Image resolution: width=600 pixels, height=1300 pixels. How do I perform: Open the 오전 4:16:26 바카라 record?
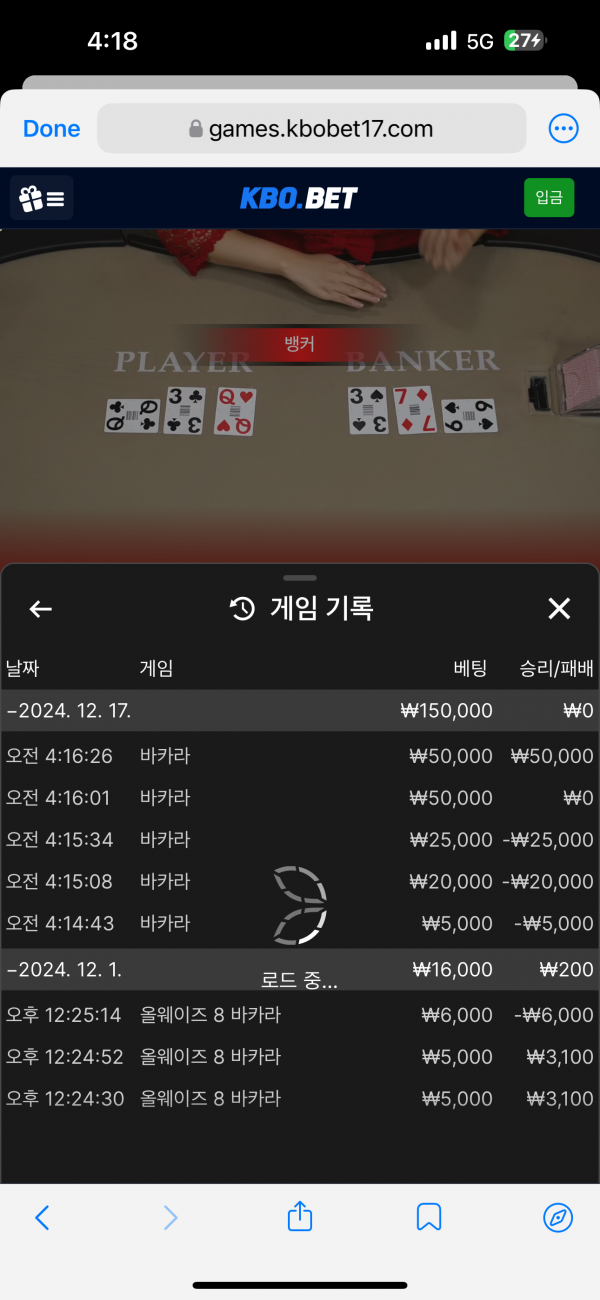coord(300,756)
